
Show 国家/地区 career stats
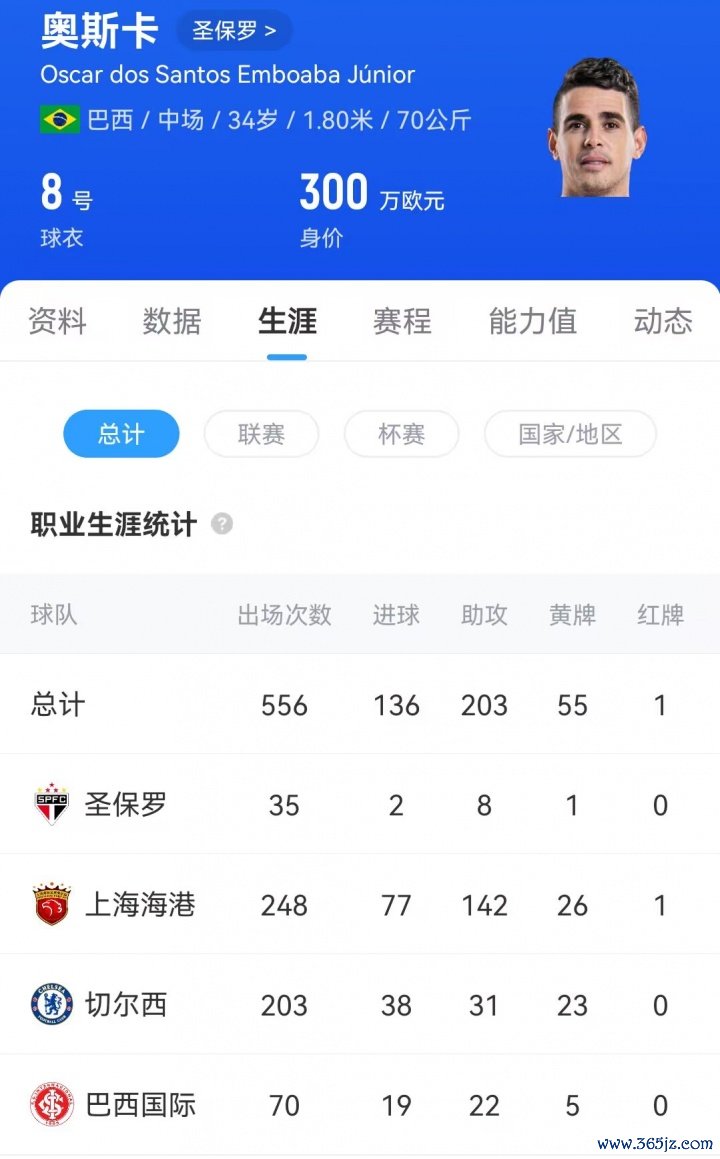tap(570, 434)
